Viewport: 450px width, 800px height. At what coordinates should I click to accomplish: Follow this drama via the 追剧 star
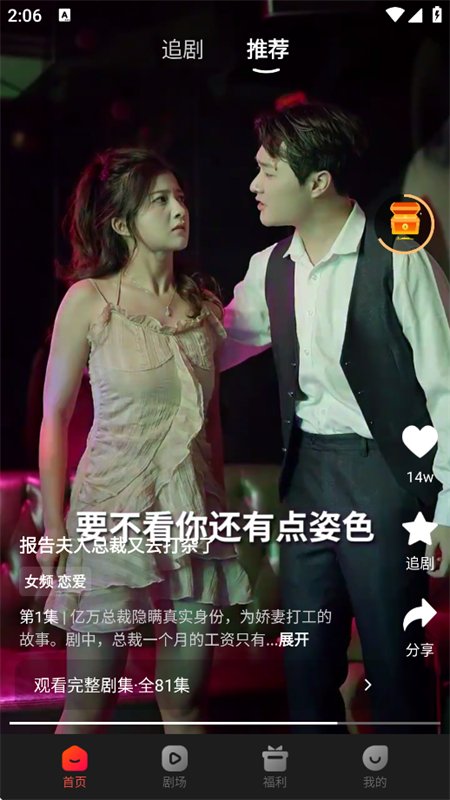click(x=420, y=529)
